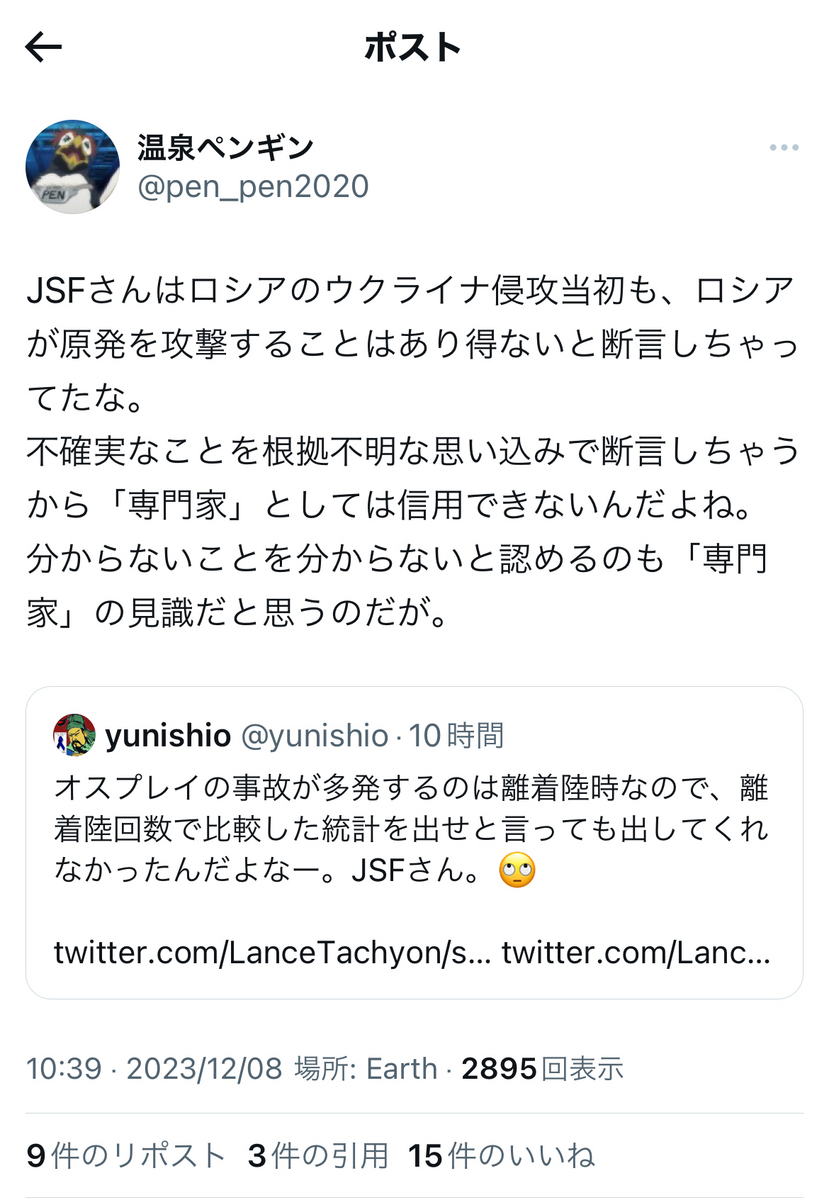Open the post's three-dot overflow menu
829x1200 pixels.
pos(783,148)
